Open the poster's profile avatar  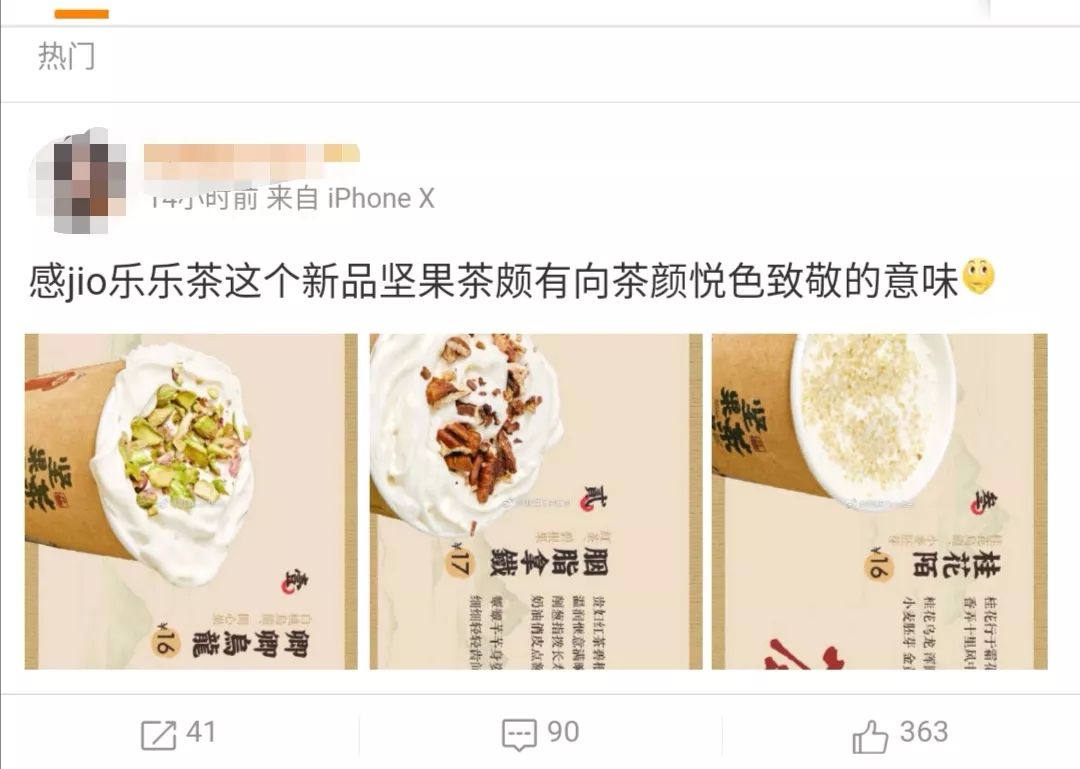click(x=83, y=181)
